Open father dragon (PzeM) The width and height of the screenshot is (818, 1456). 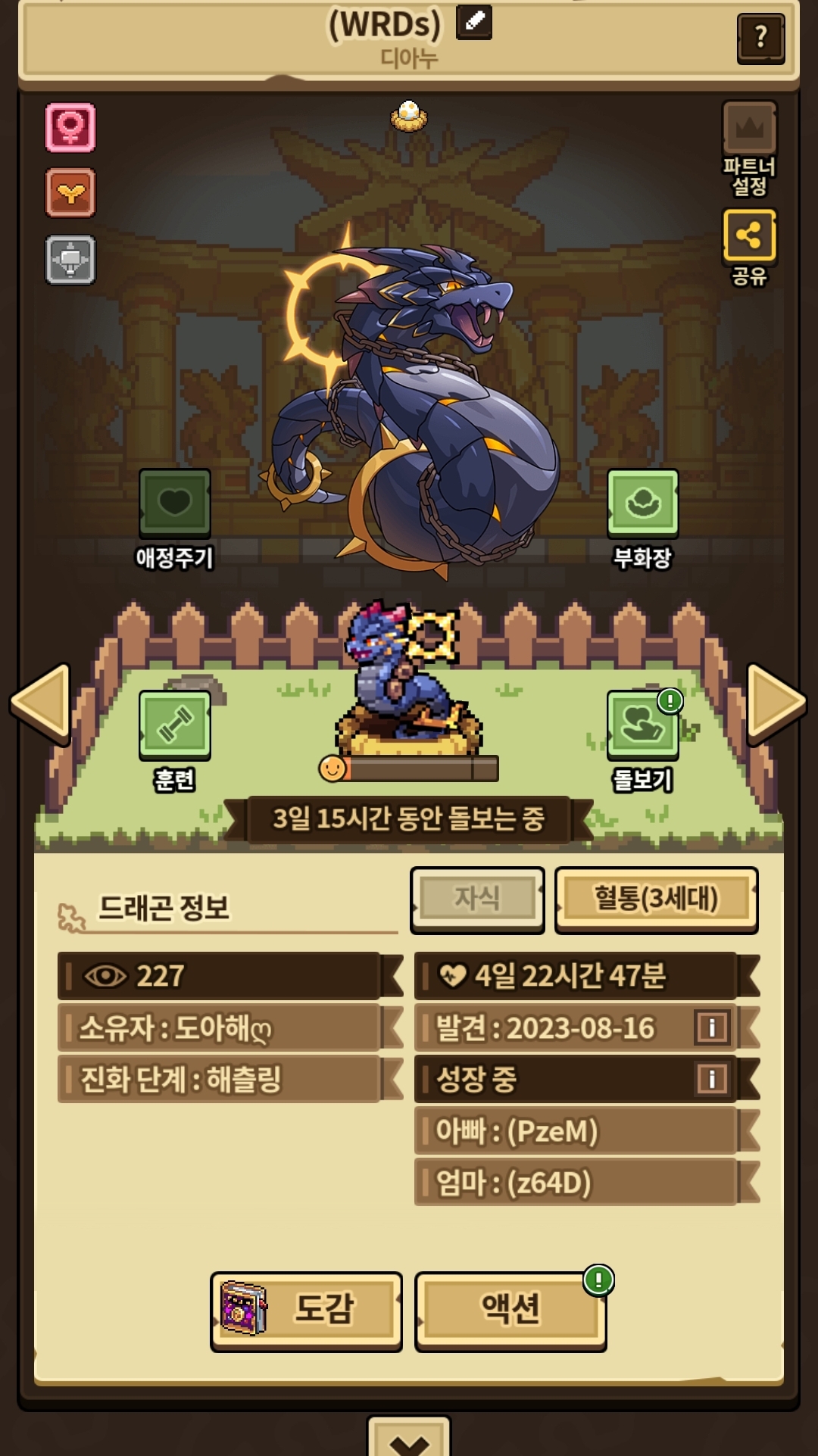point(576,1131)
